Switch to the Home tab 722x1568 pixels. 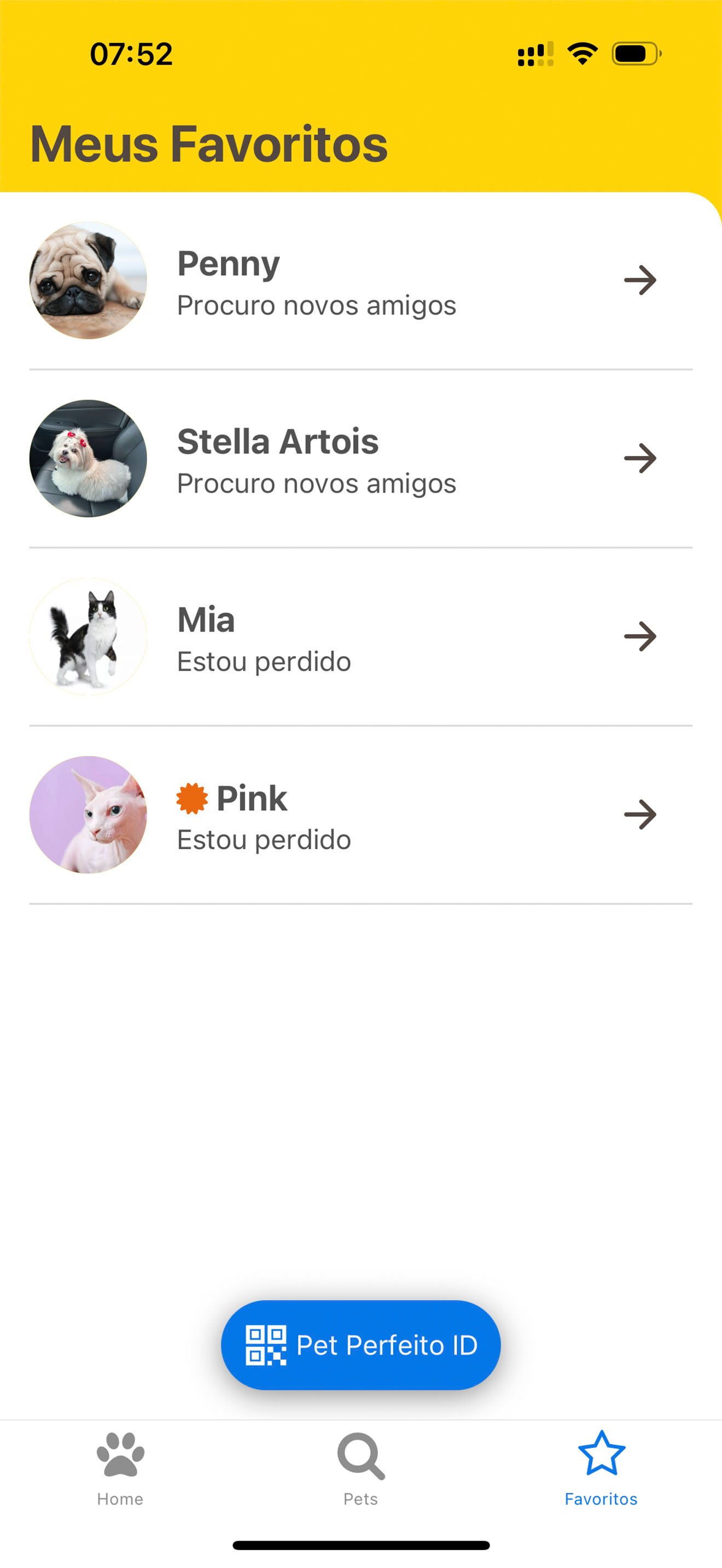pyautogui.click(x=120, y=1468)
